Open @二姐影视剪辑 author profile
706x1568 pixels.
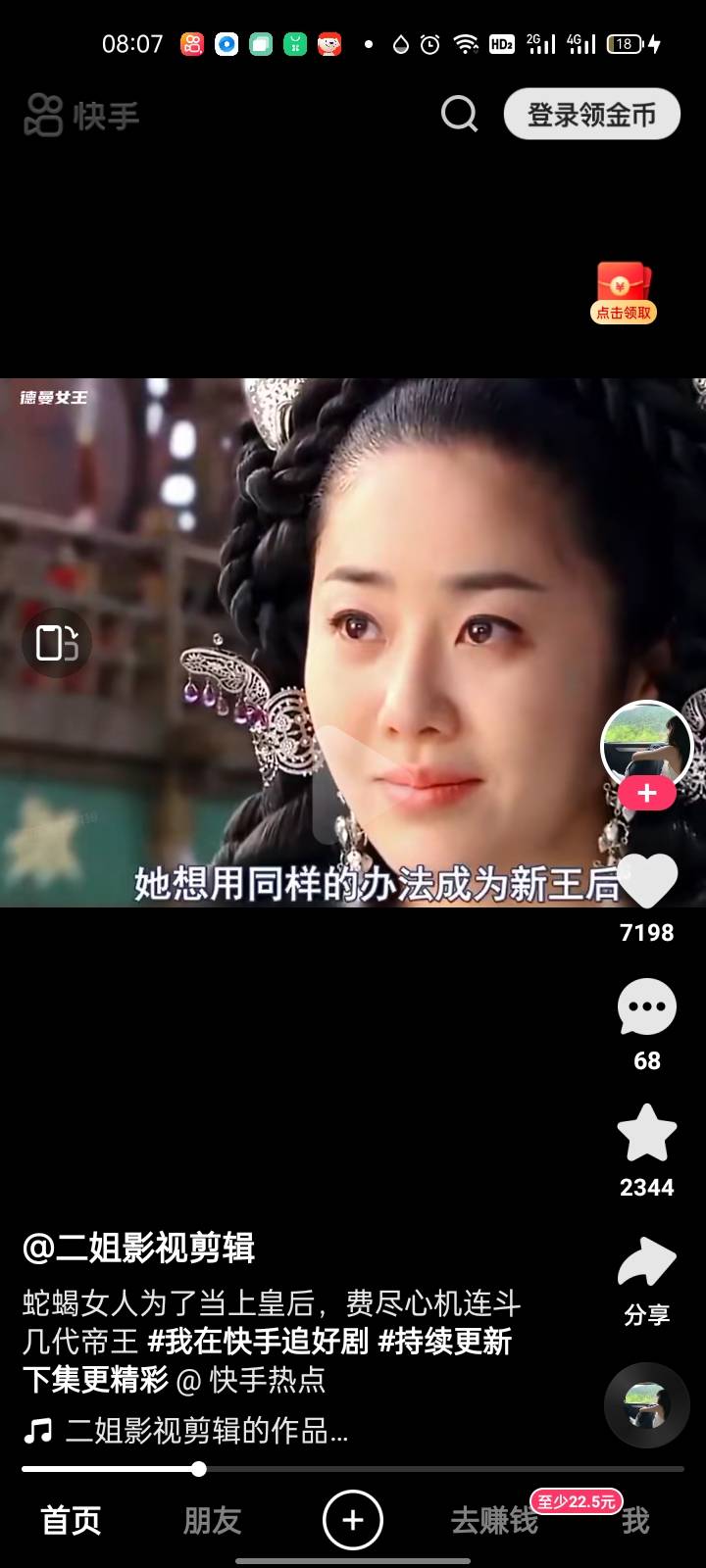[x=138, y=1249]
